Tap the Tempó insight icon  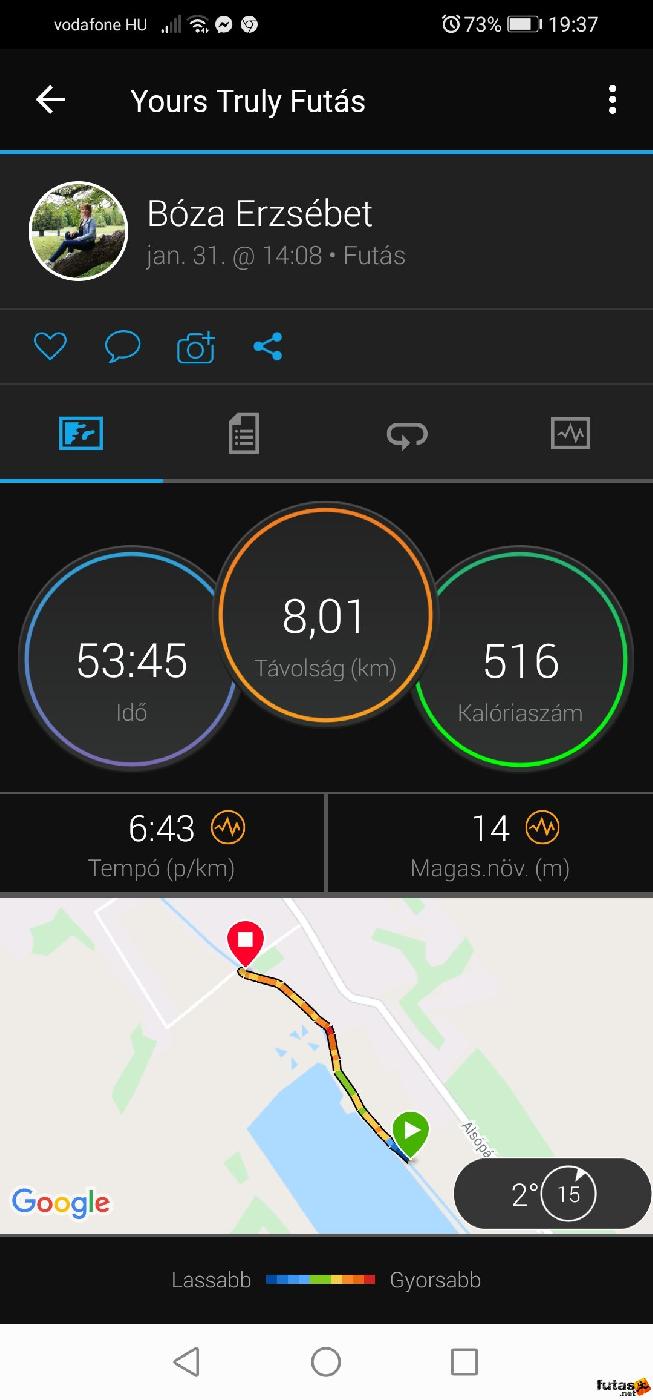pos(228,828)
